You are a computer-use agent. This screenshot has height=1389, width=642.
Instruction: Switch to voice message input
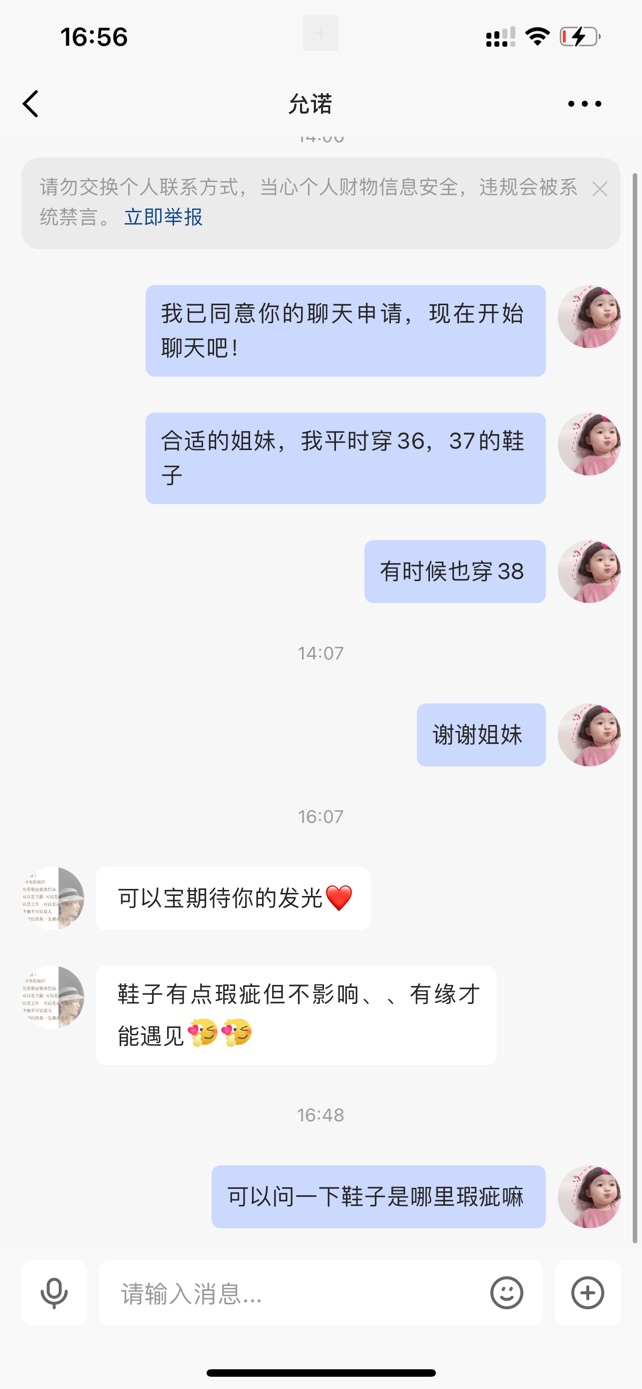coord(54,1293)
